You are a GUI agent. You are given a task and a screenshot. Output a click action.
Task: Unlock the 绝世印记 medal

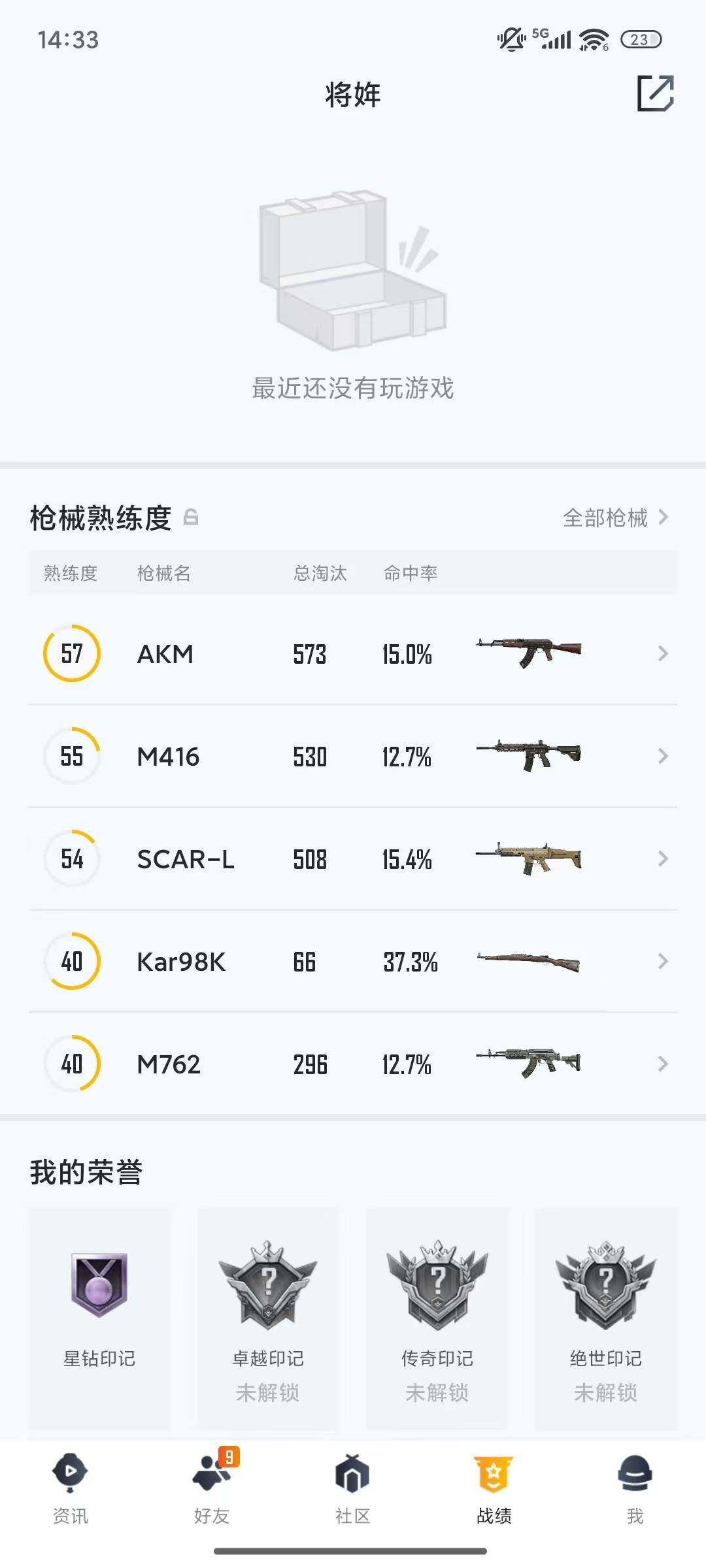coord(606,1284)
